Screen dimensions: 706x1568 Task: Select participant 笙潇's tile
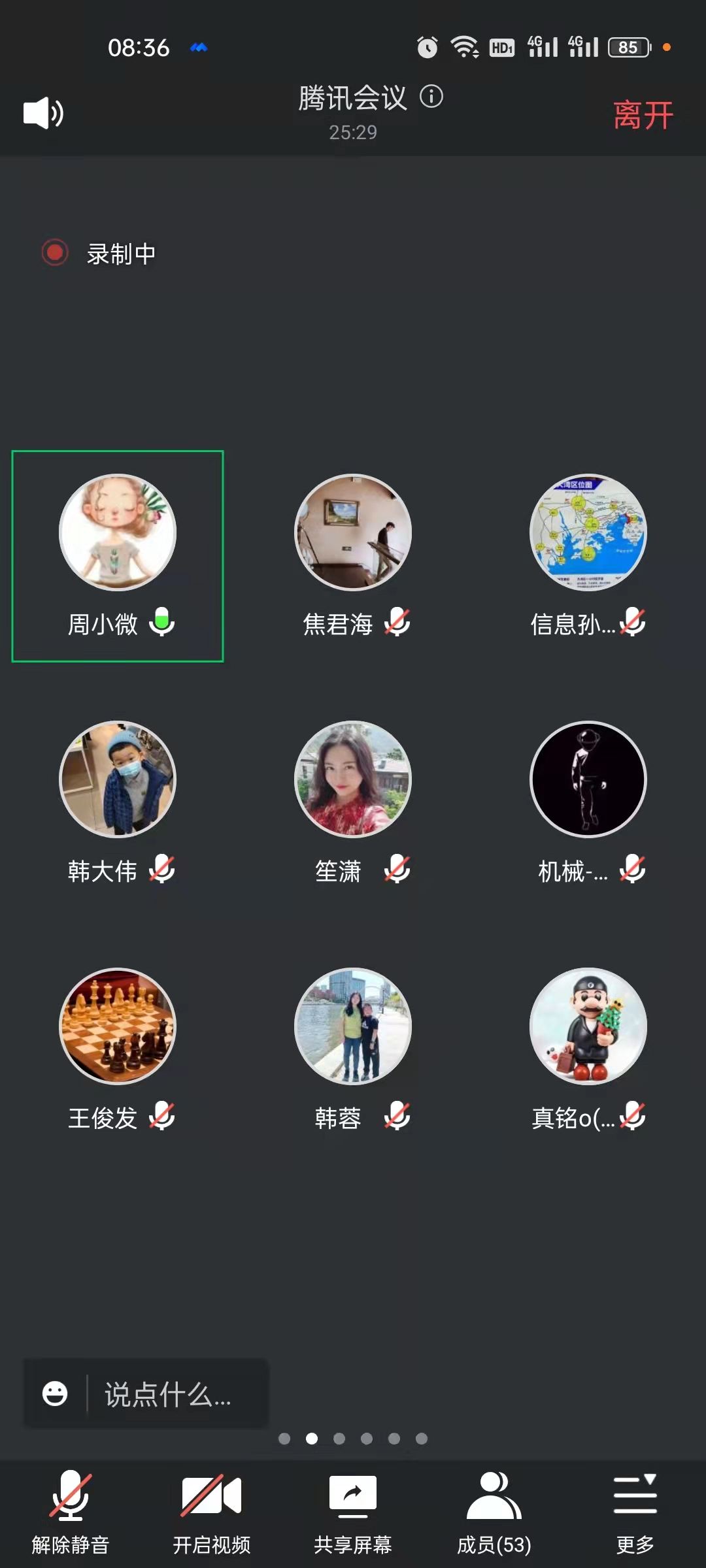(x=353, y=802)
